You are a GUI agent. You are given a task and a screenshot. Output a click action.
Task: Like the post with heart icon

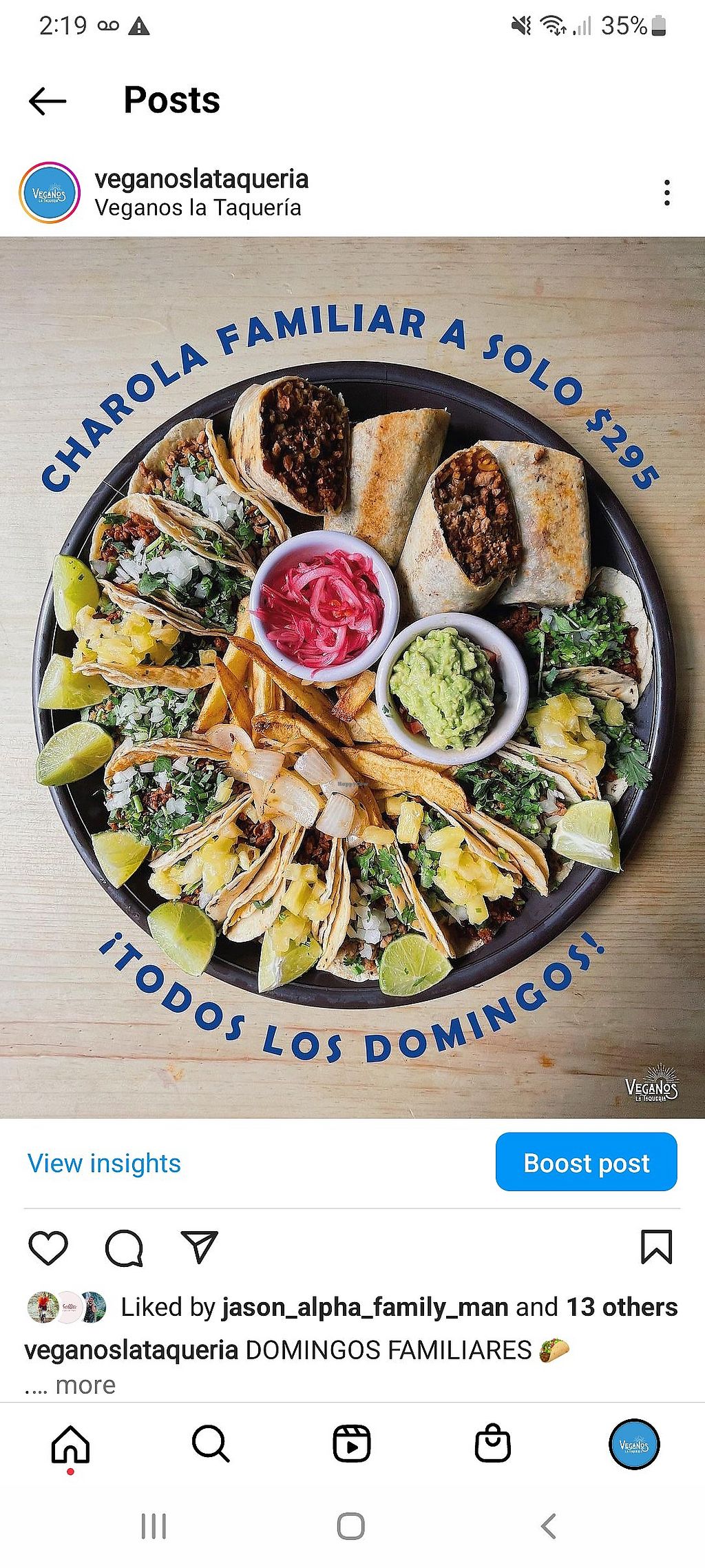tap(48, 1248)
